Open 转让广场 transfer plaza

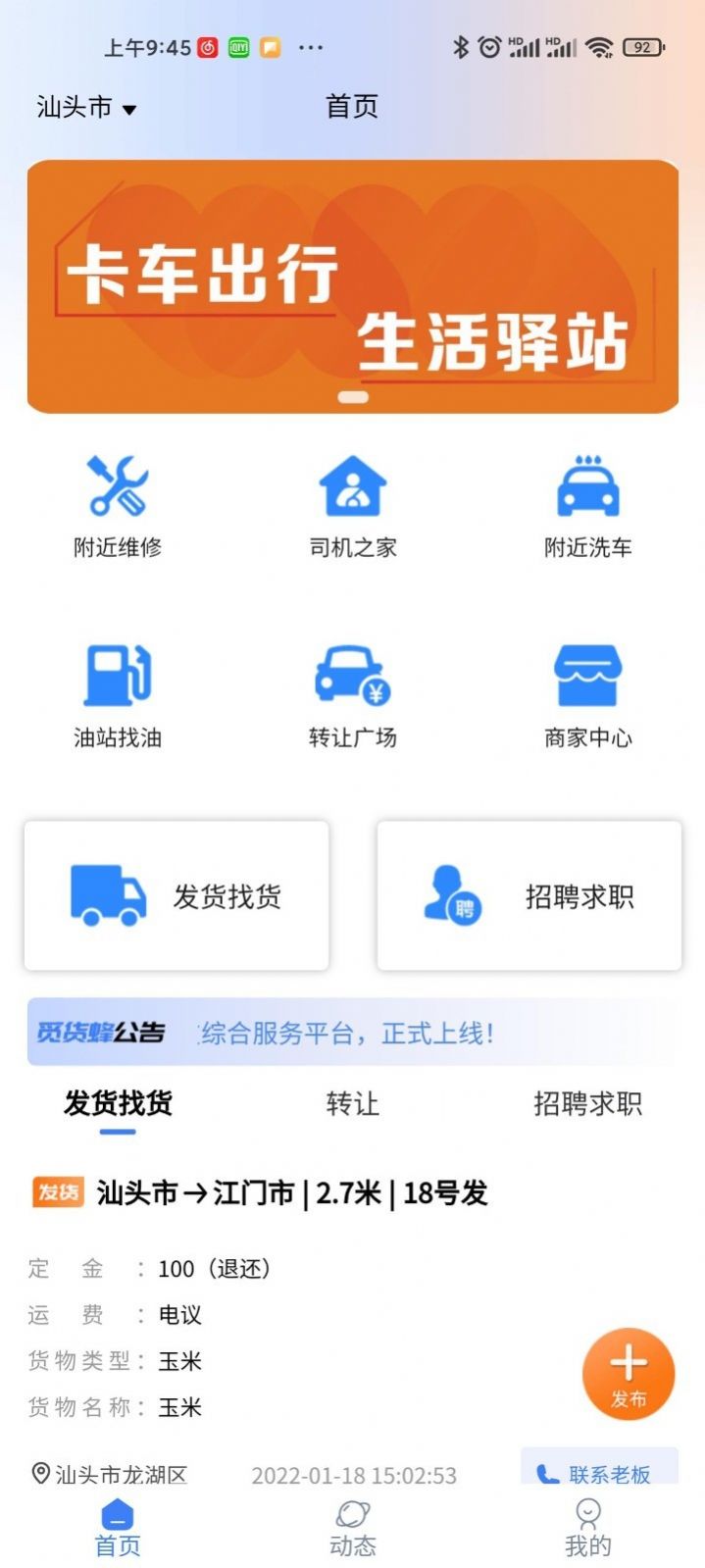tap(353, 696)
